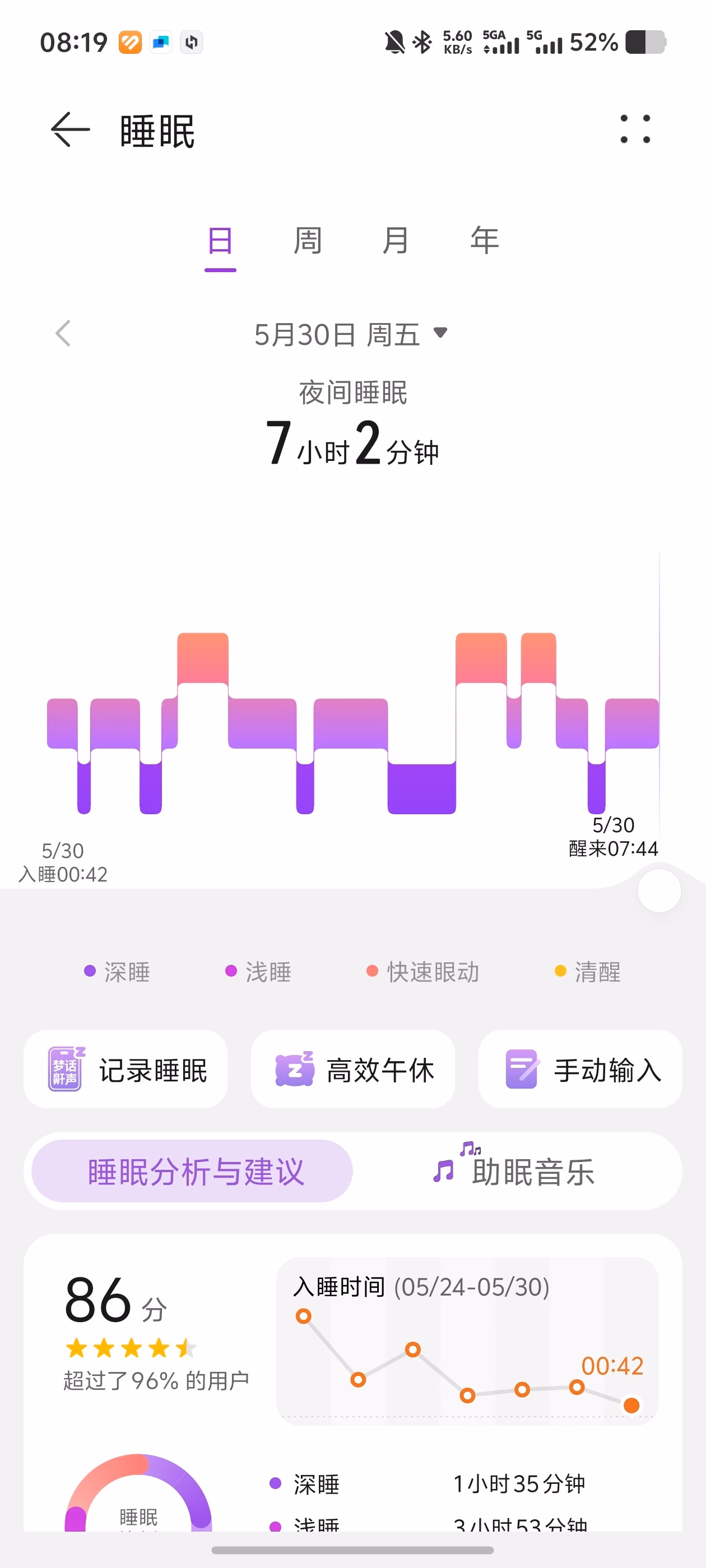Switch to the 月 tab

396,240
